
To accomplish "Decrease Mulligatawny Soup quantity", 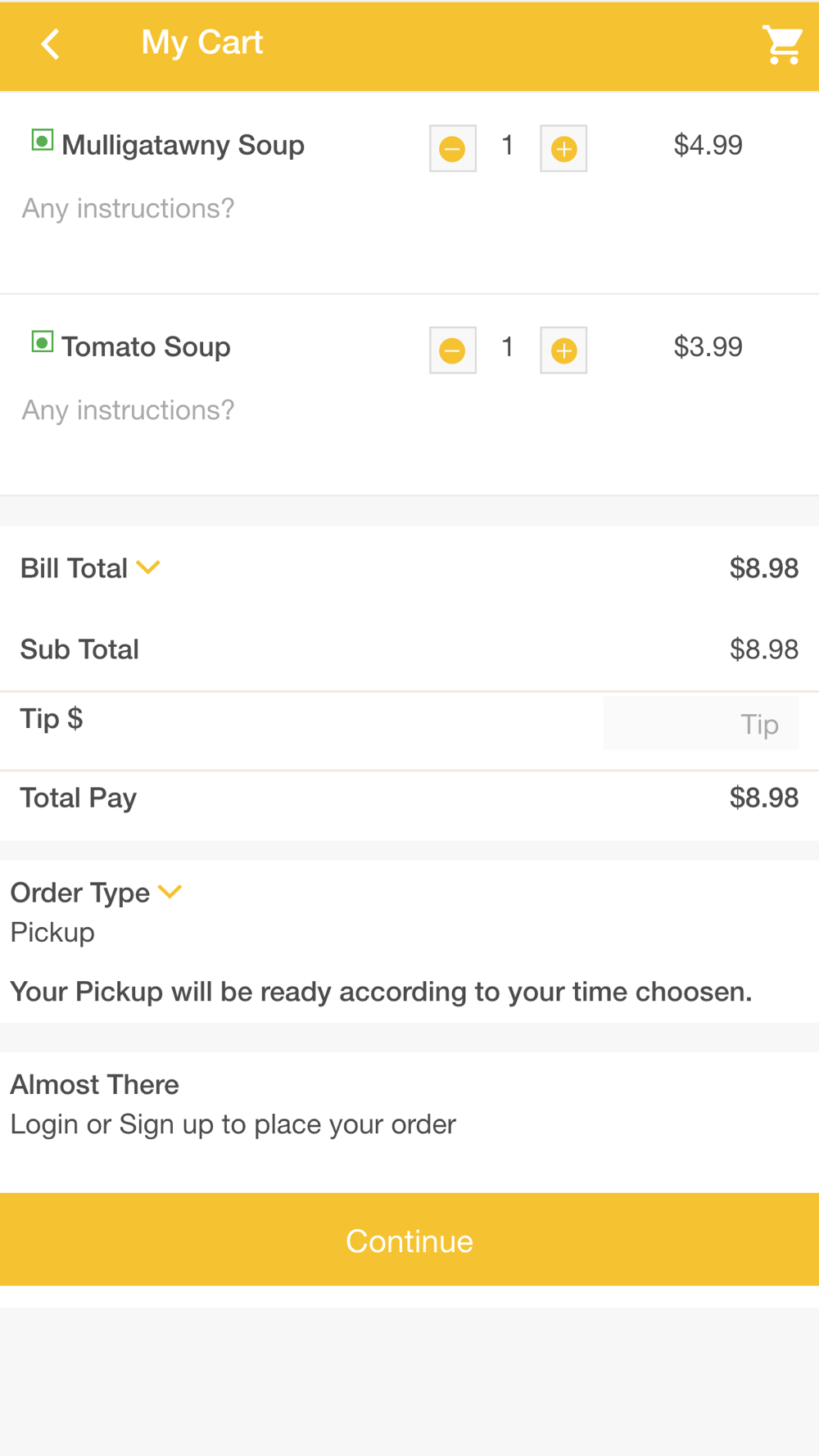I will pos(453,148).
